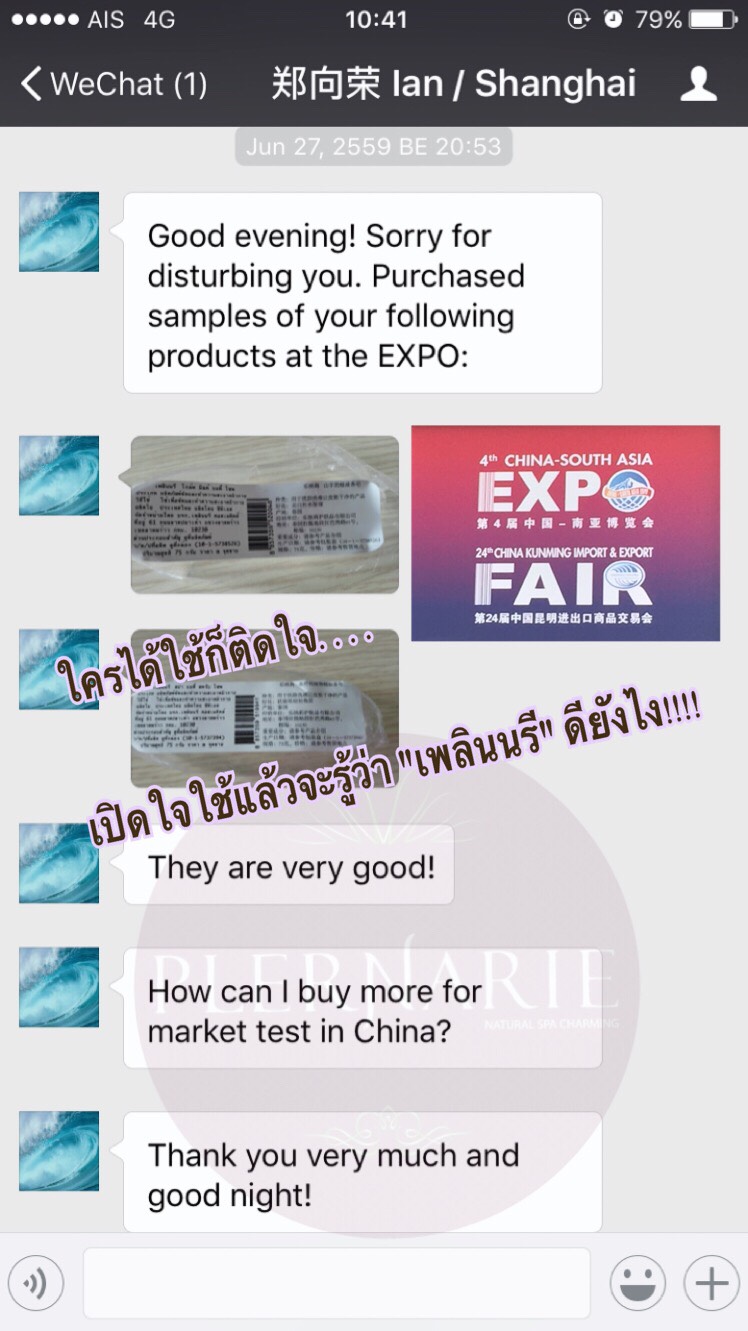Open Ian's chat profile details icon
This screenshot has width=748, height=1331.
[698, 84]
